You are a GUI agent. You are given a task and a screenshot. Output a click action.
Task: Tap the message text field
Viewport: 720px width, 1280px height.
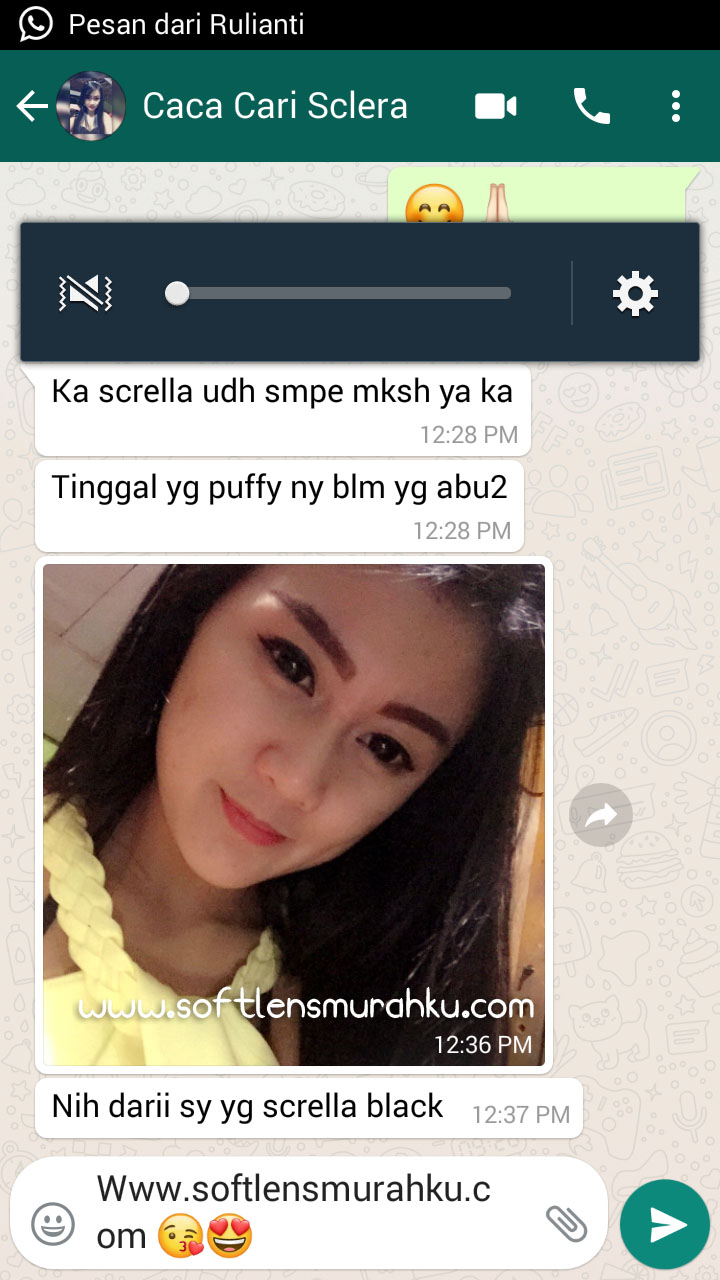click(x=310, y=1213)
